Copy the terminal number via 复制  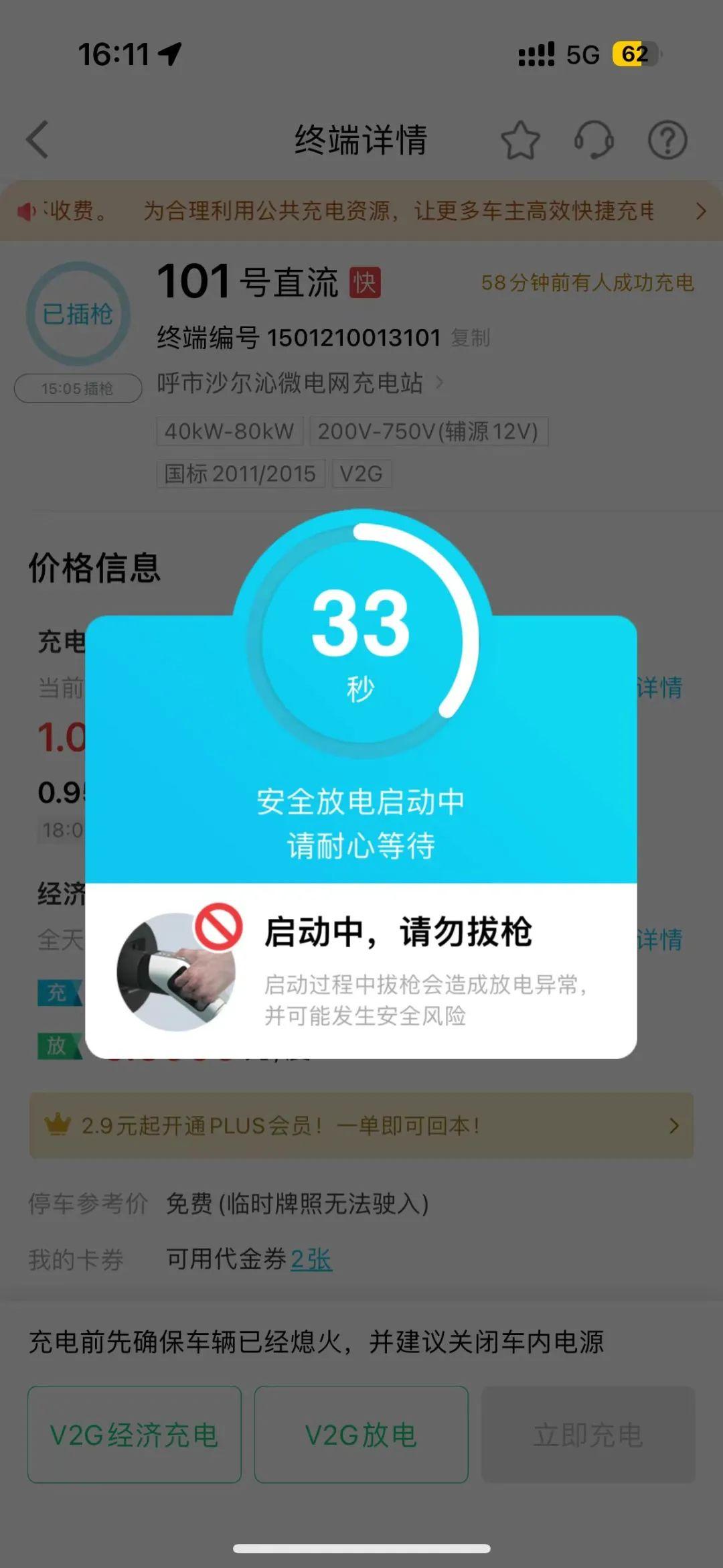tap(471, 338)
